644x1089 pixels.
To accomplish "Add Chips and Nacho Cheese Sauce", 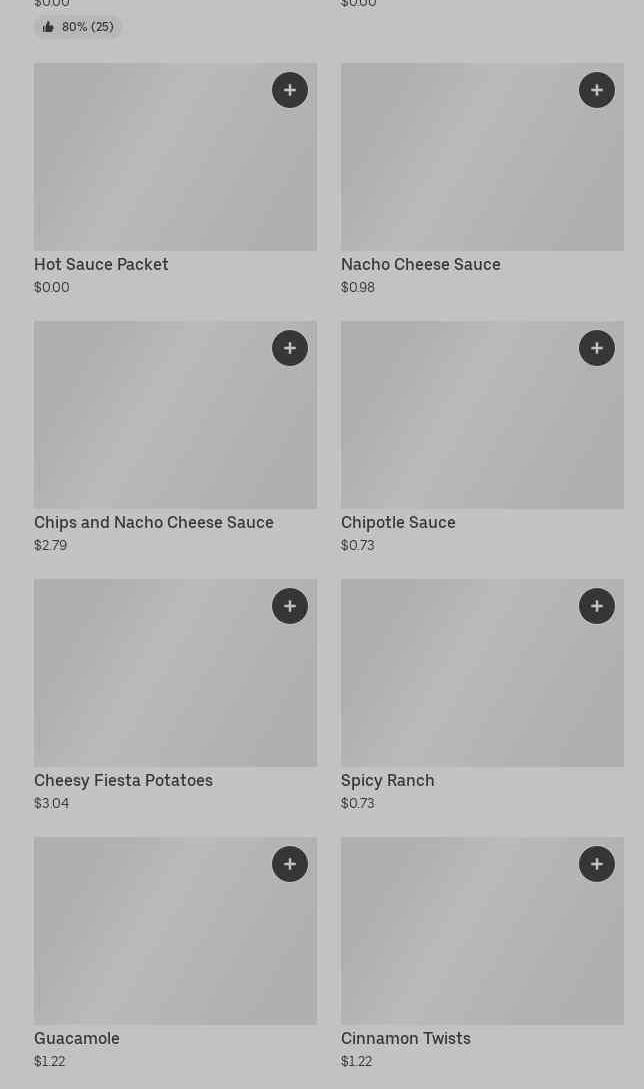I will (x=290, y=348).
